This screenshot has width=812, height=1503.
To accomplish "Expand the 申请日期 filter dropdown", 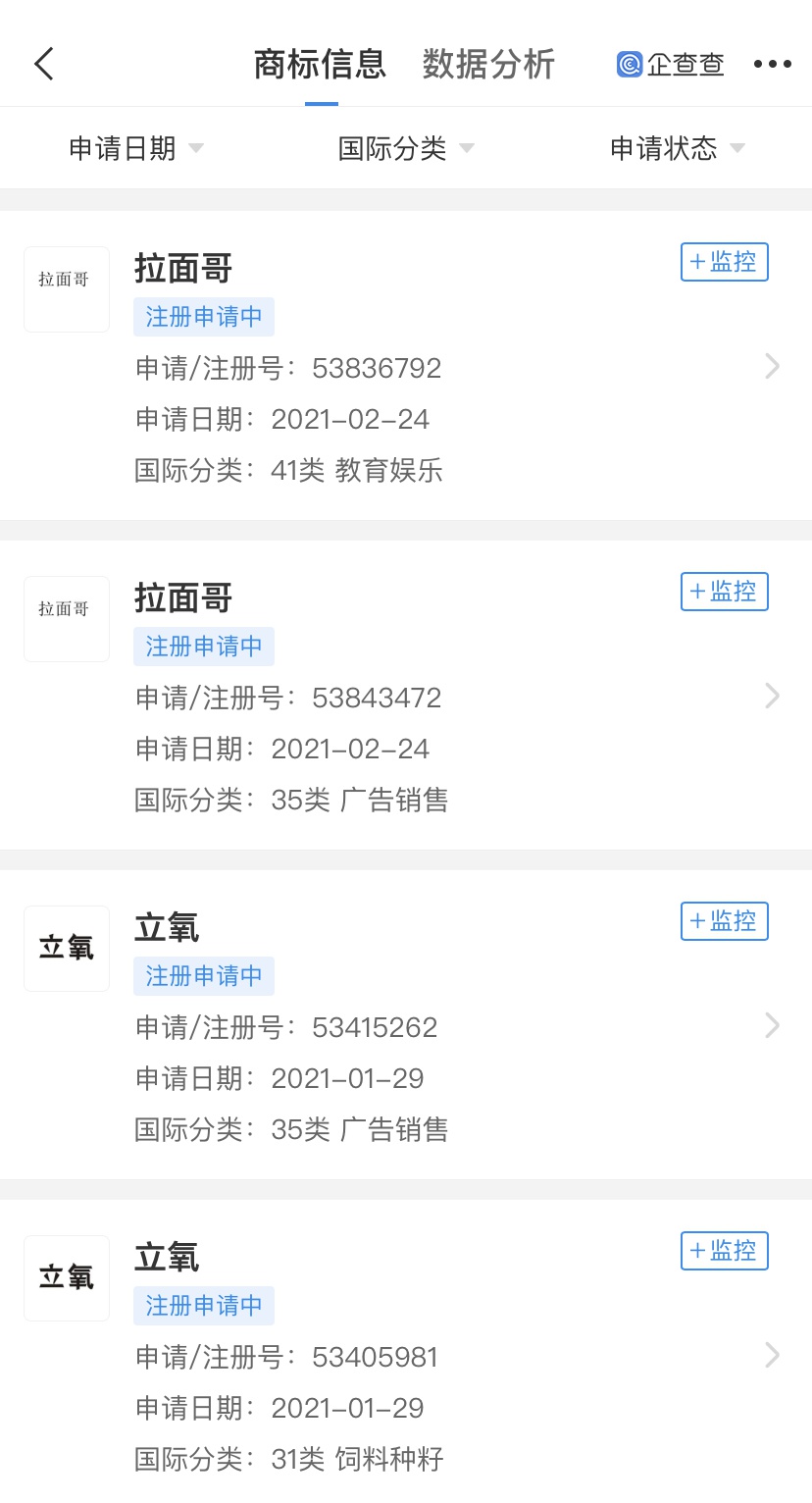I will (135, 148).
